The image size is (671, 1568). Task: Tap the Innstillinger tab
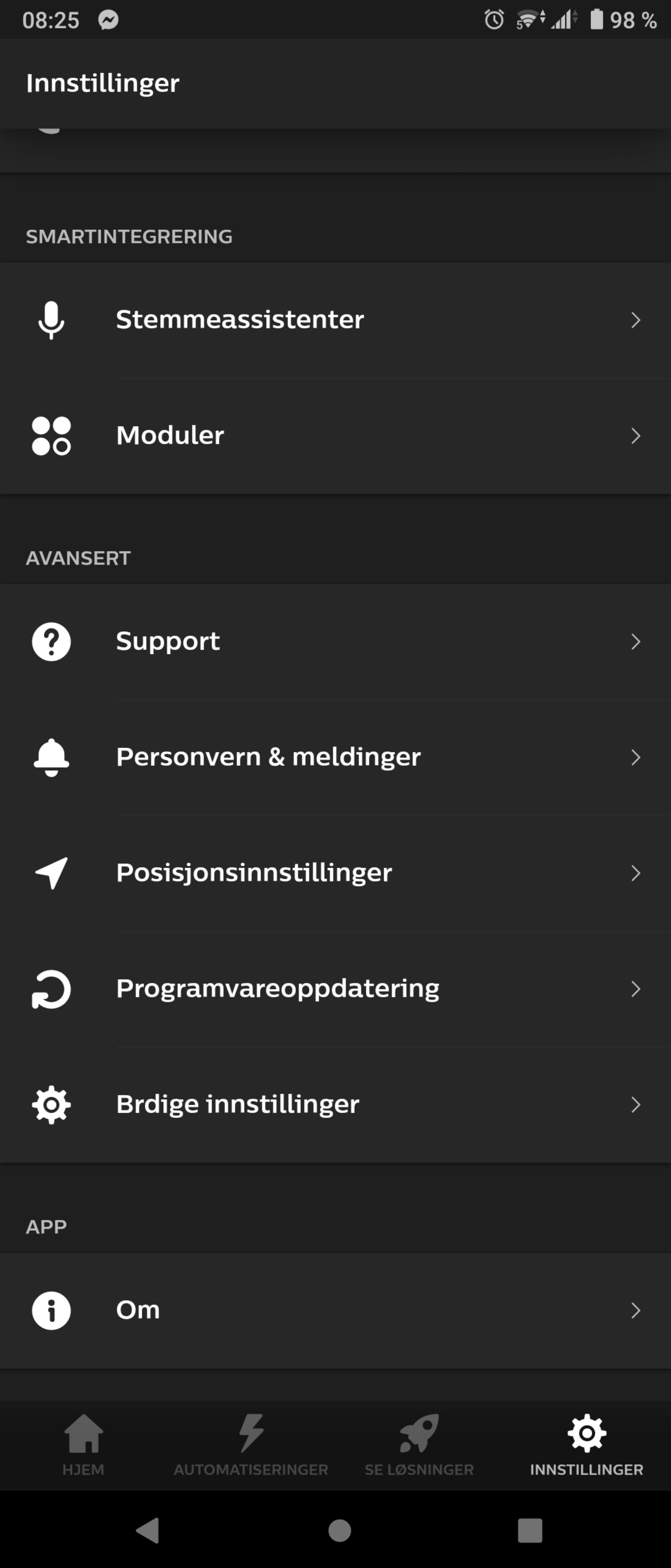[587, 1444]
